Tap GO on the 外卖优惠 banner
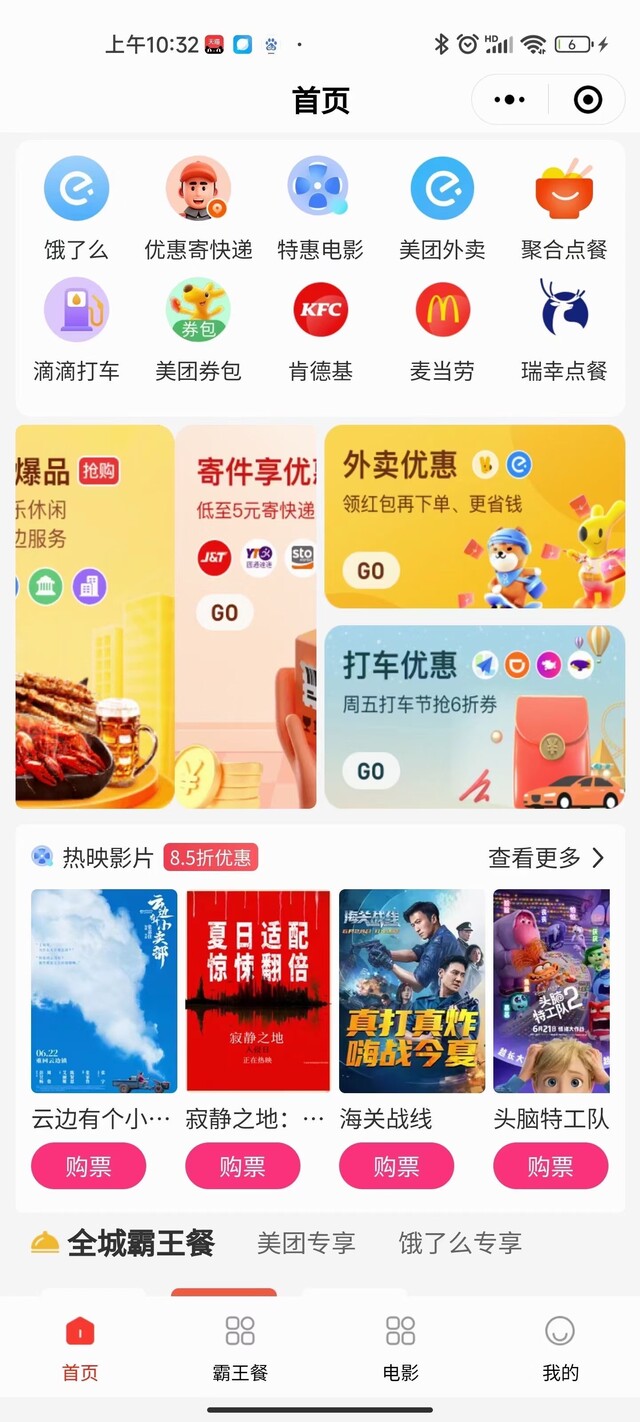 (x=371, y=570)
